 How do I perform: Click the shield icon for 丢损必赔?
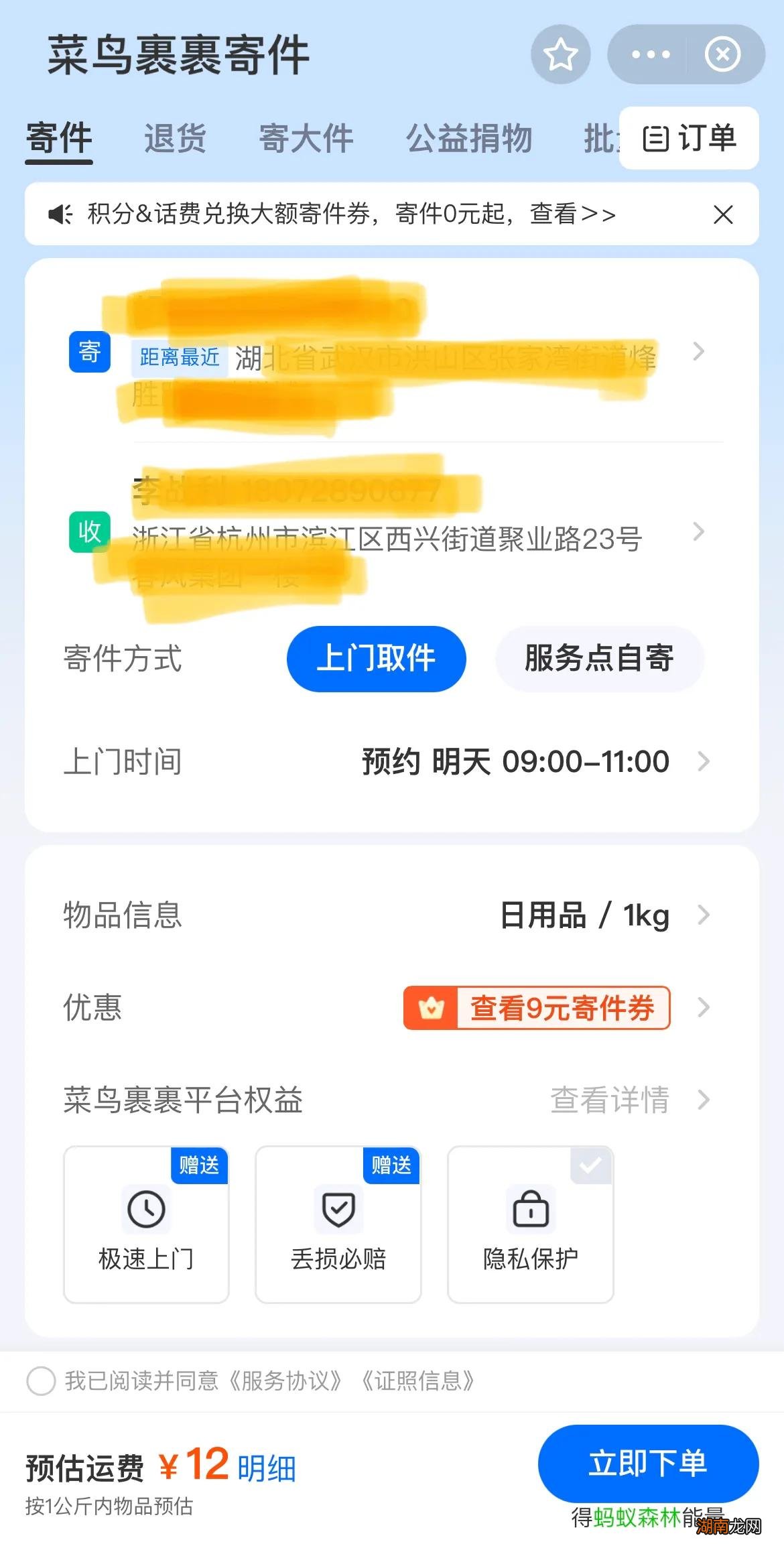click(x=338, y=1210)
